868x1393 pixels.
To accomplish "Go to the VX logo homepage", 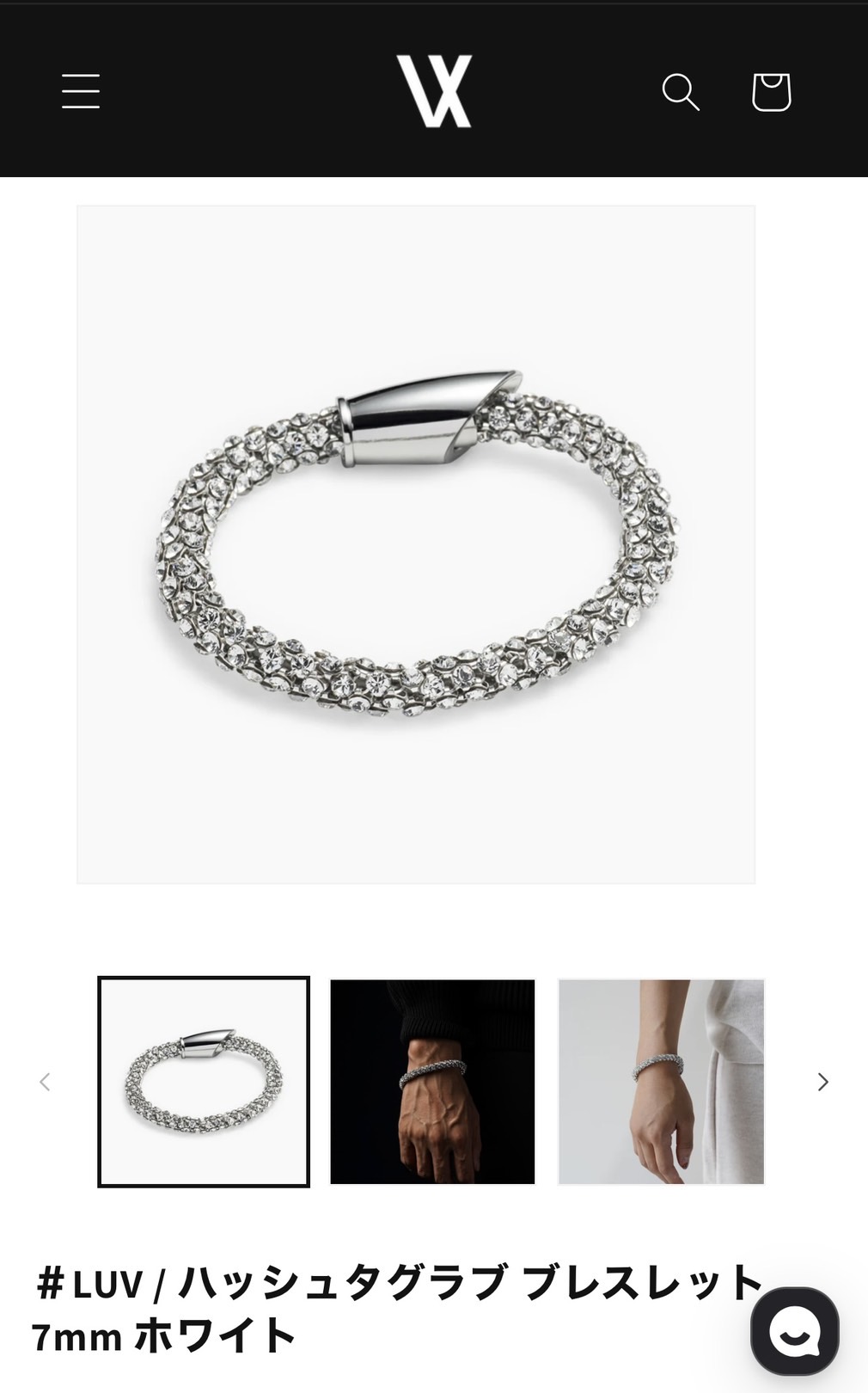I will point(434,91).
